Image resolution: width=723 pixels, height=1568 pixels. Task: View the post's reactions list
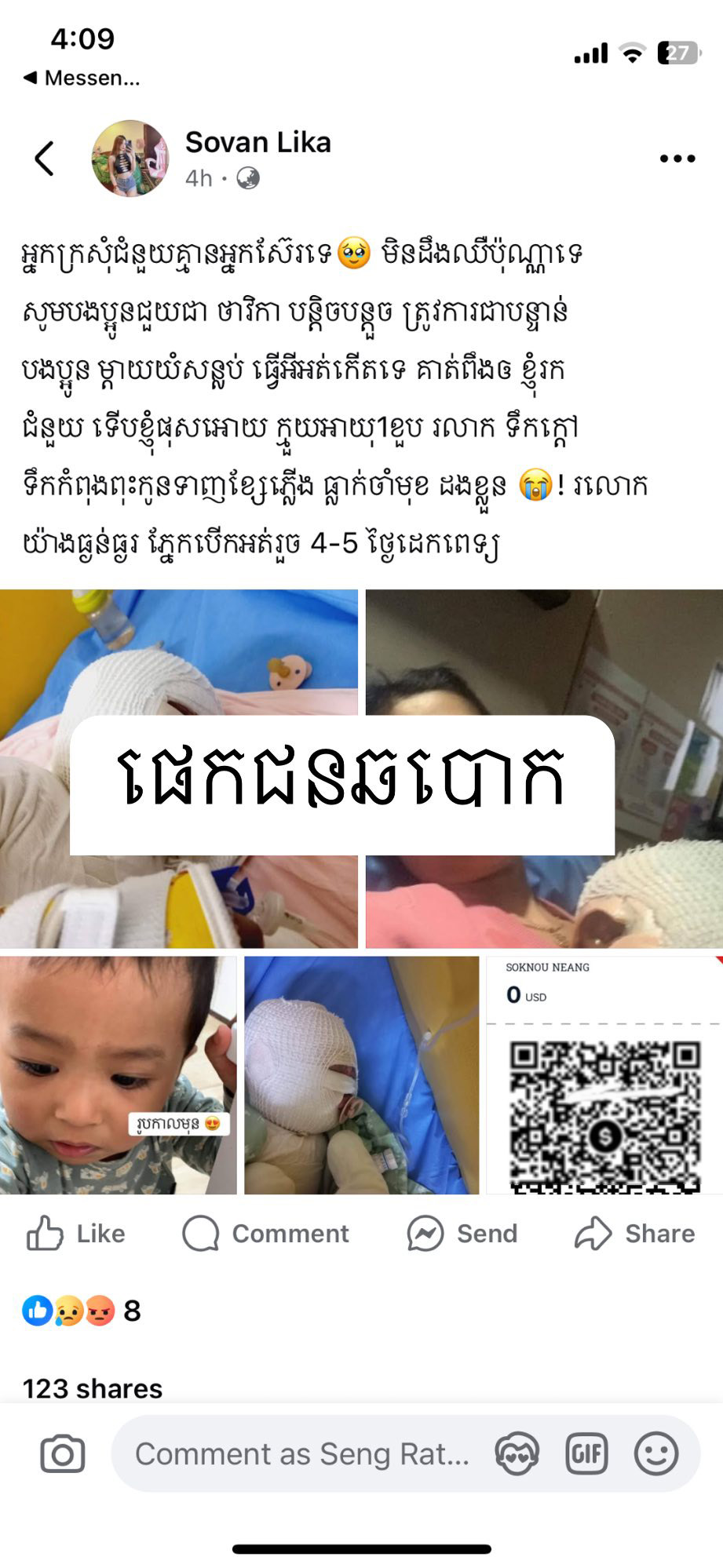click(81, 1311)
